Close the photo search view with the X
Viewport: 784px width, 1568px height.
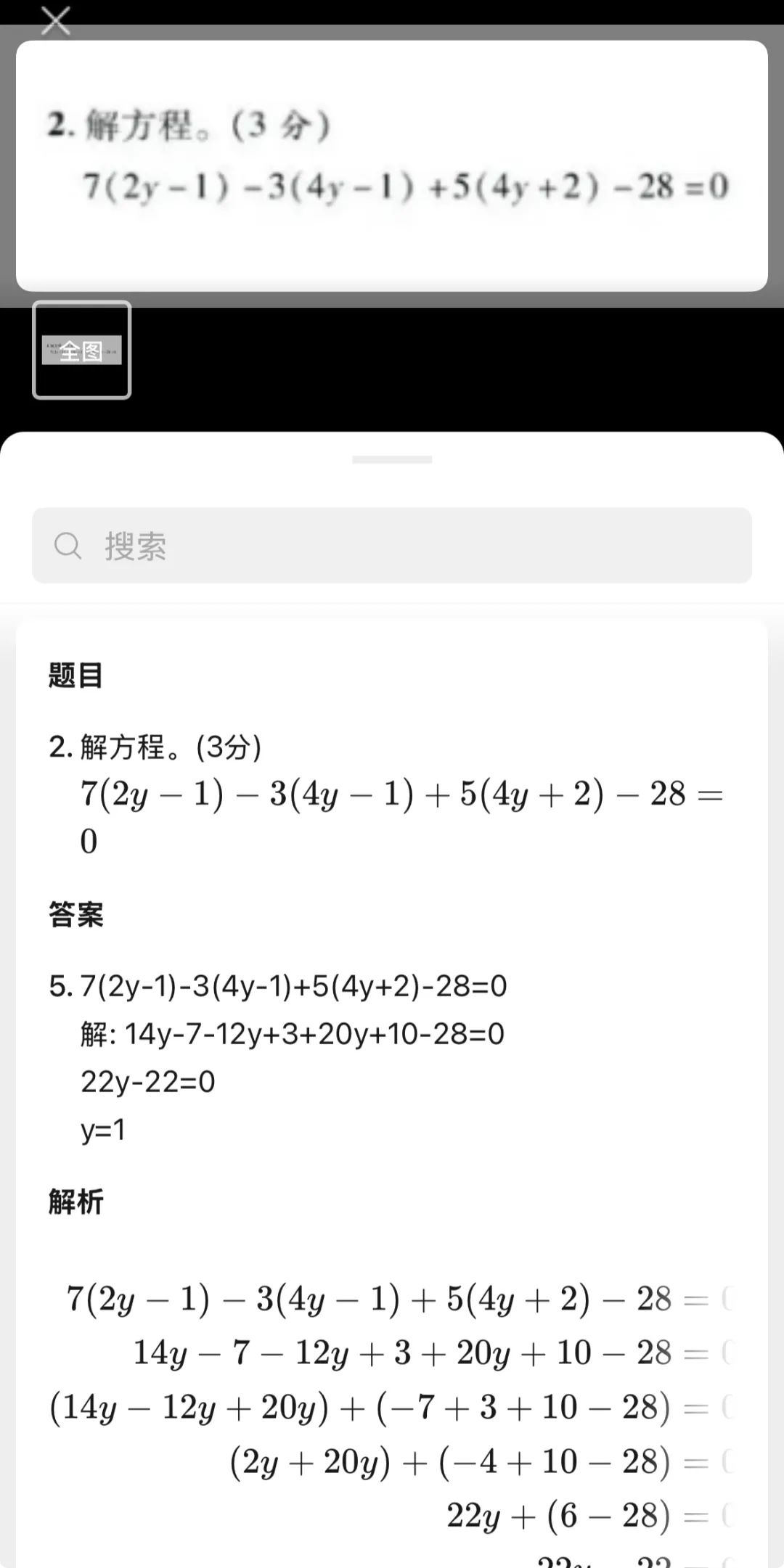click(x=55, y=22)
